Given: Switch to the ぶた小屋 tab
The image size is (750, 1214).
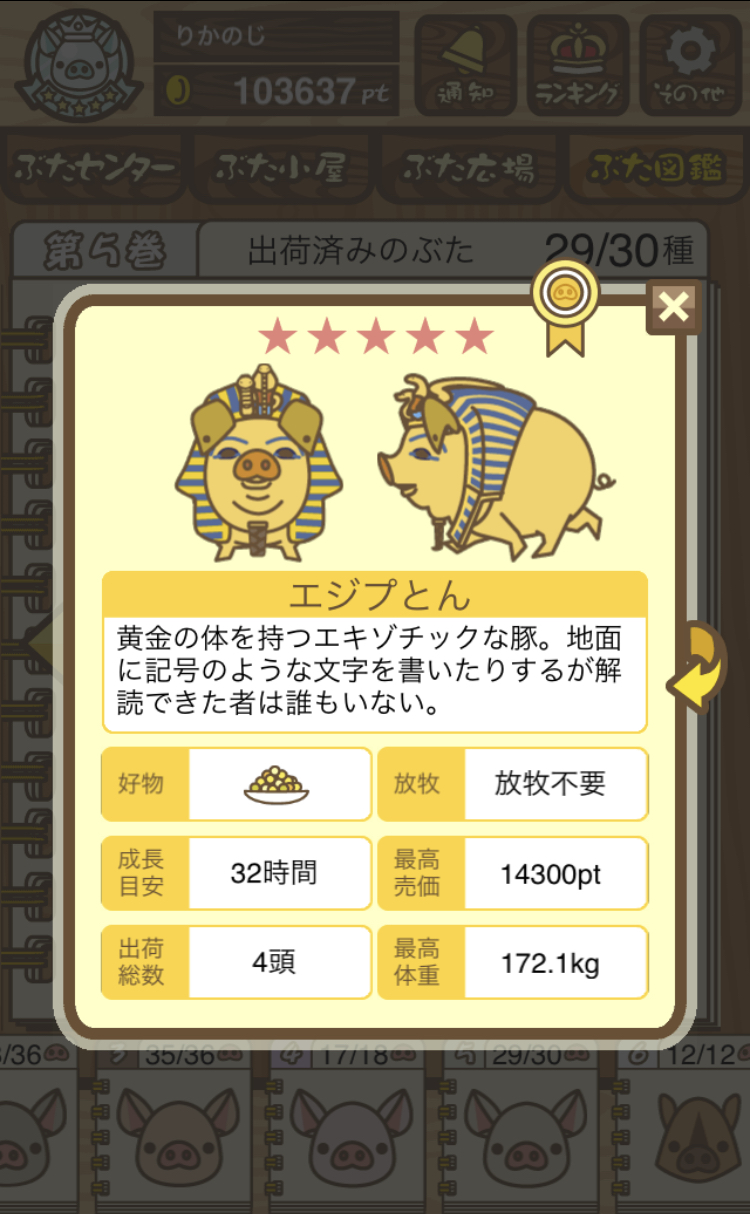Looking at the screenshot, I should pos(281,168).
